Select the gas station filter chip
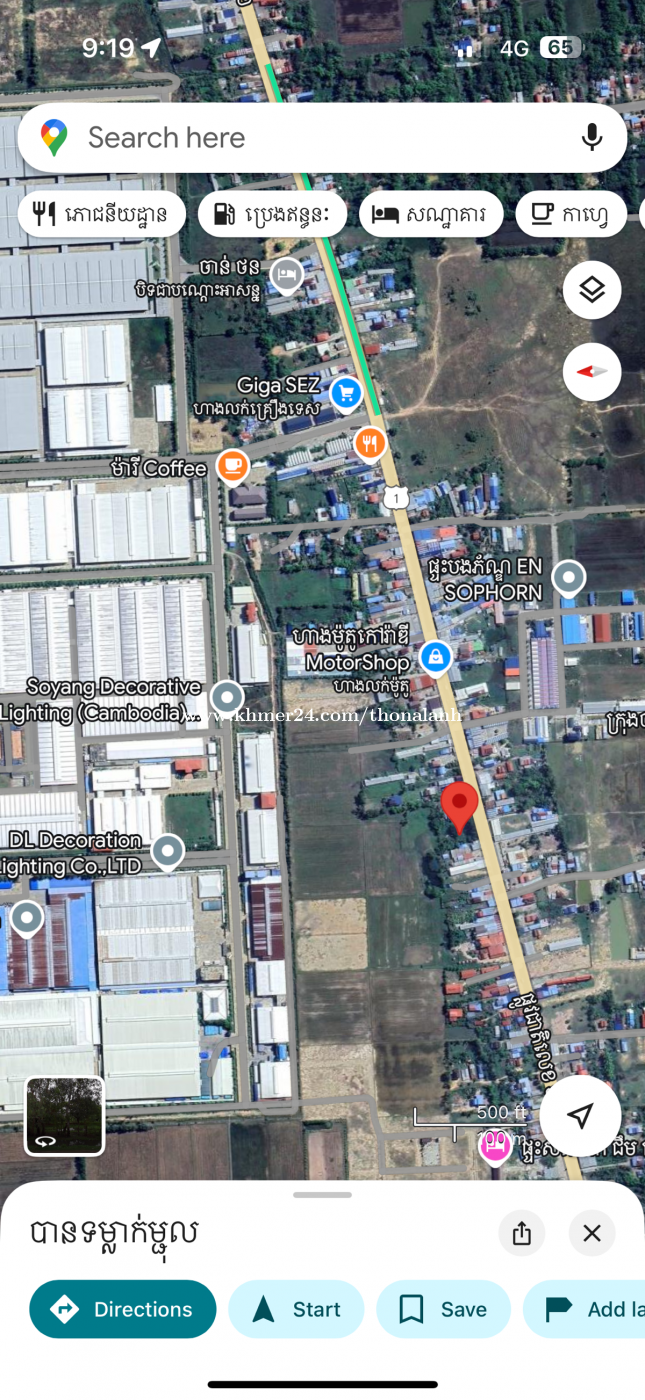 point(272,214)
